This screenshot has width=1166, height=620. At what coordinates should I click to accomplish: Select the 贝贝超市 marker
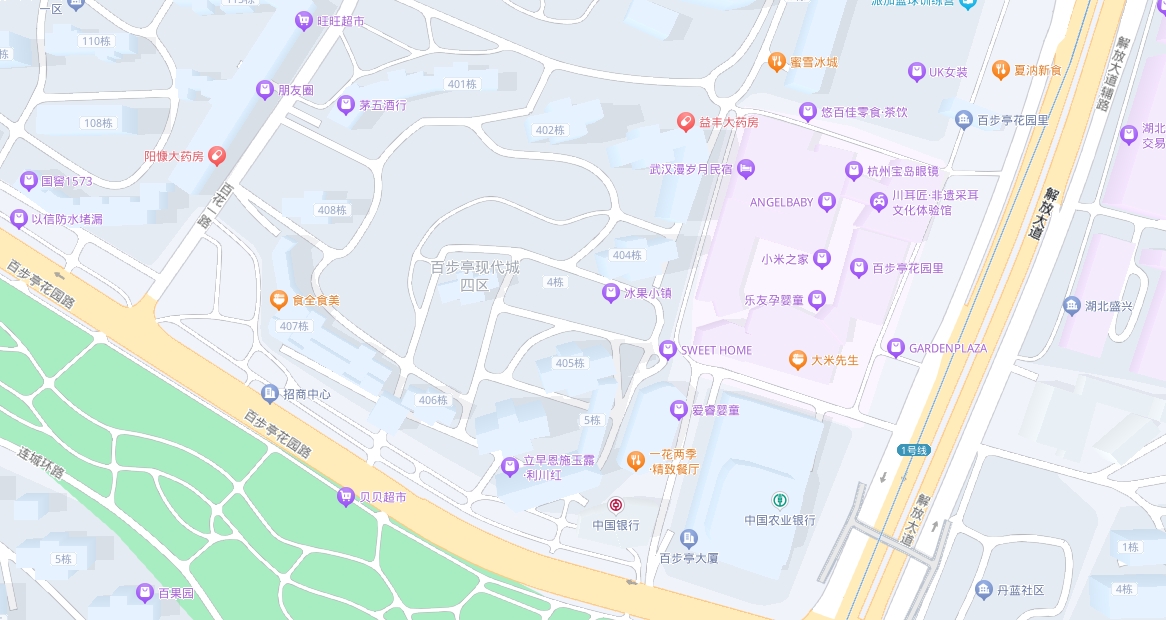click(346, 497)
